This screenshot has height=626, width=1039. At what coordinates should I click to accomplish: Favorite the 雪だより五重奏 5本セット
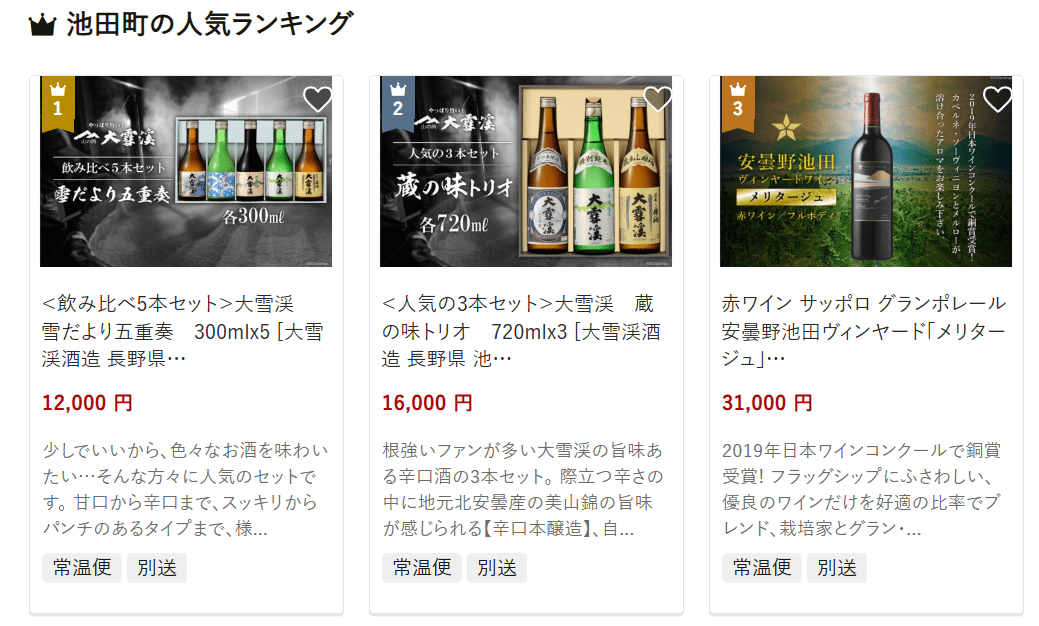click(317, 99)
